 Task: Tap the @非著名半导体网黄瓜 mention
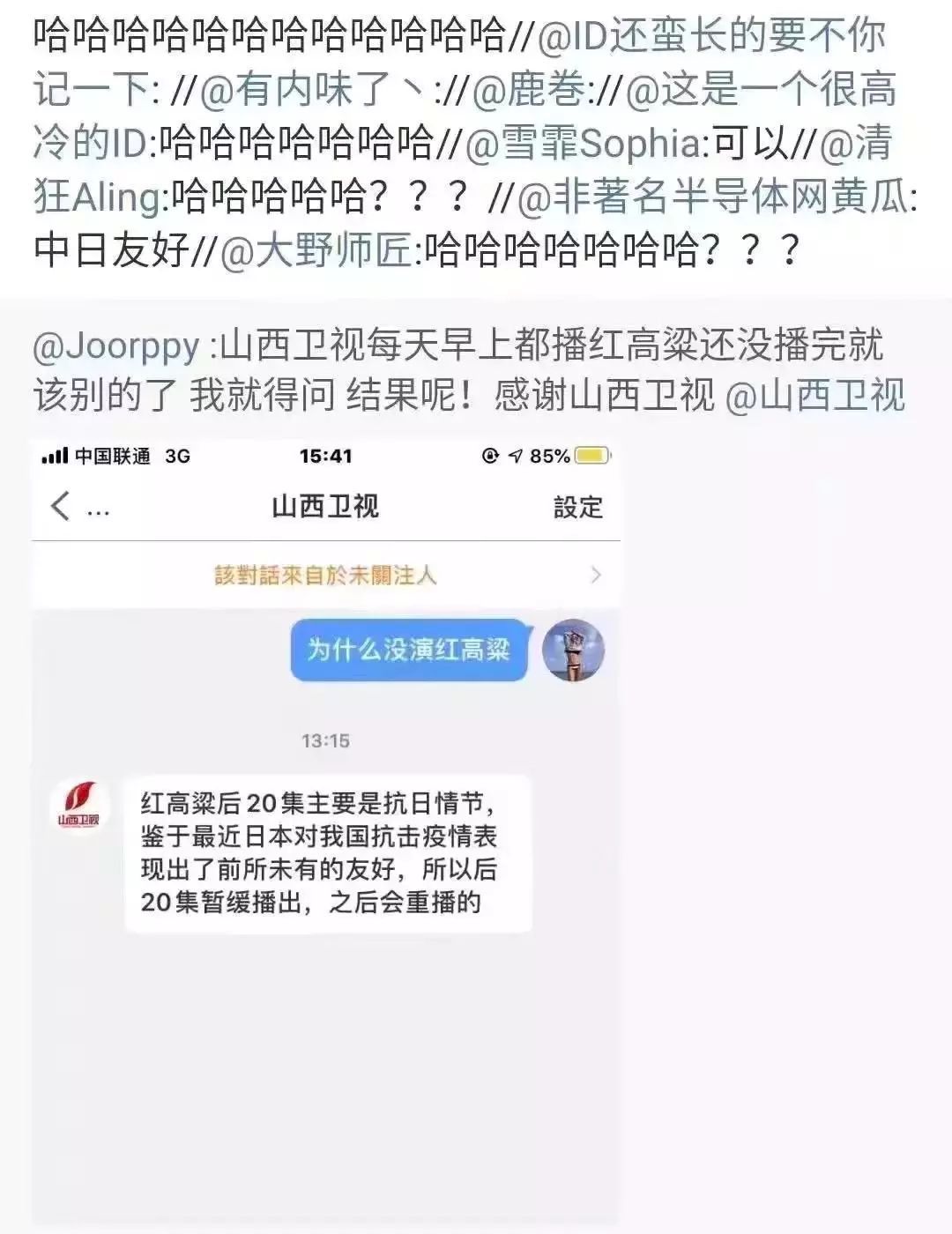coord(714,197)
